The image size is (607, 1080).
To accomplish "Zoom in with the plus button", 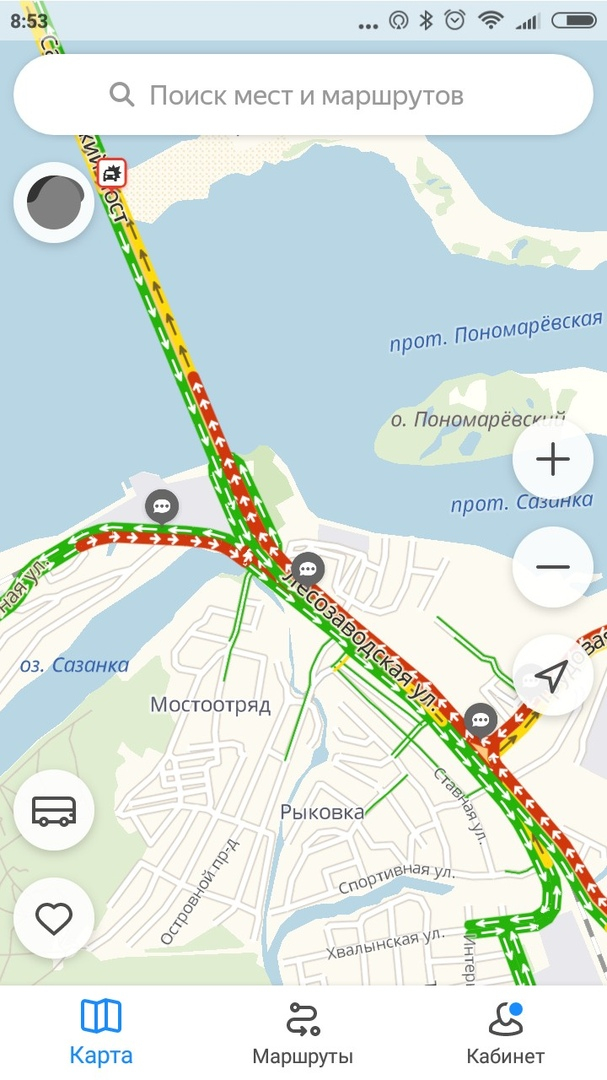I will (x=552, y=460).
